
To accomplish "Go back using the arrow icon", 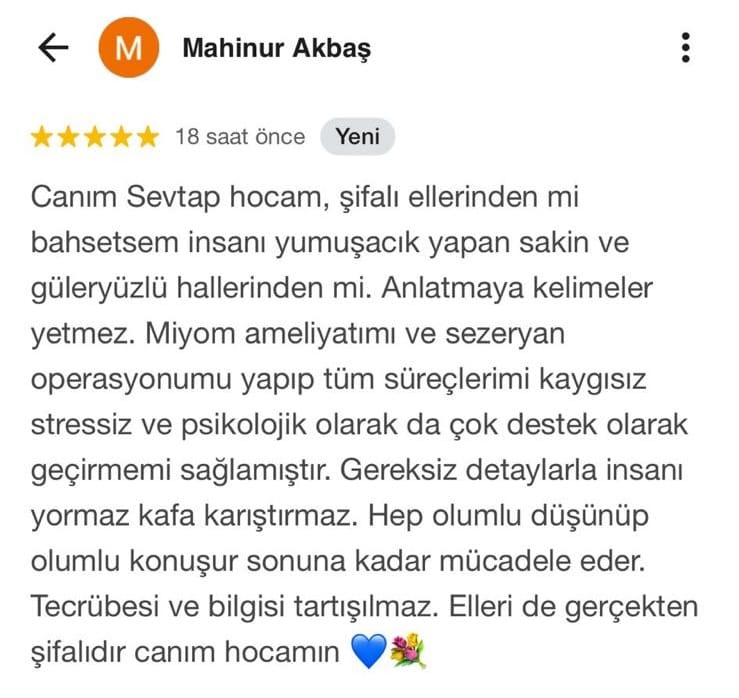I will point(52,48).
